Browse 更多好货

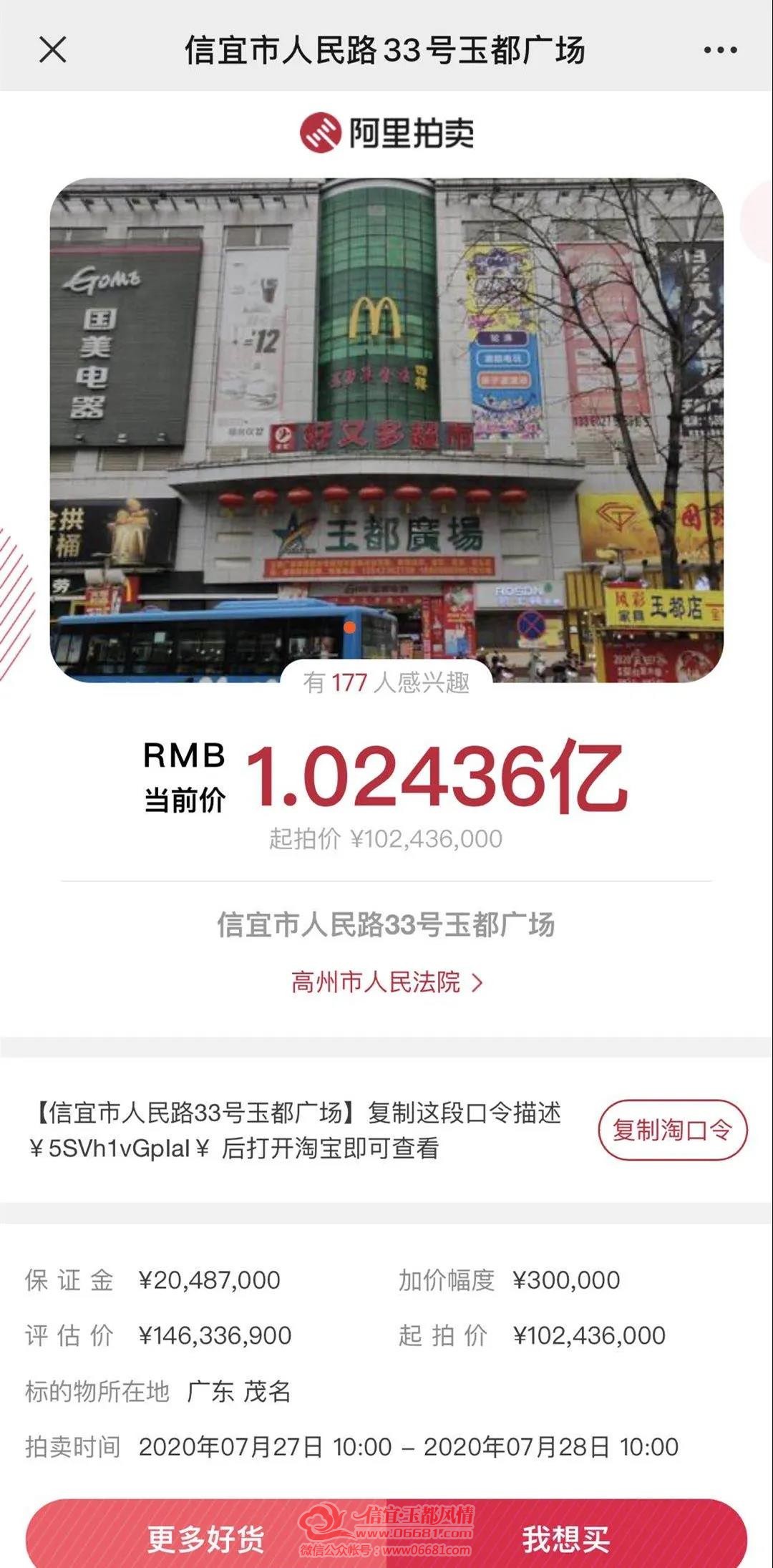coord(206,1538)
